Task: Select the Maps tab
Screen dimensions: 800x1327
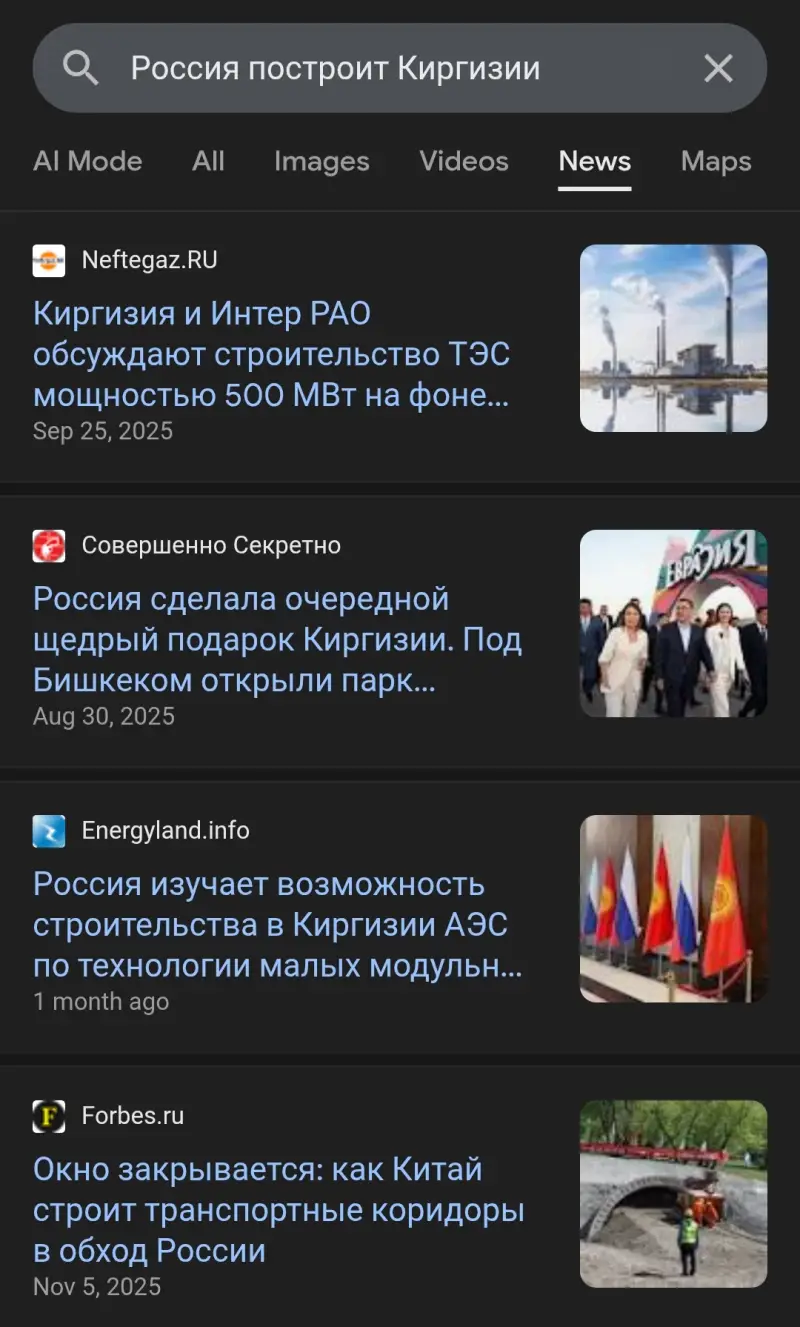Action: coord(715,161)
